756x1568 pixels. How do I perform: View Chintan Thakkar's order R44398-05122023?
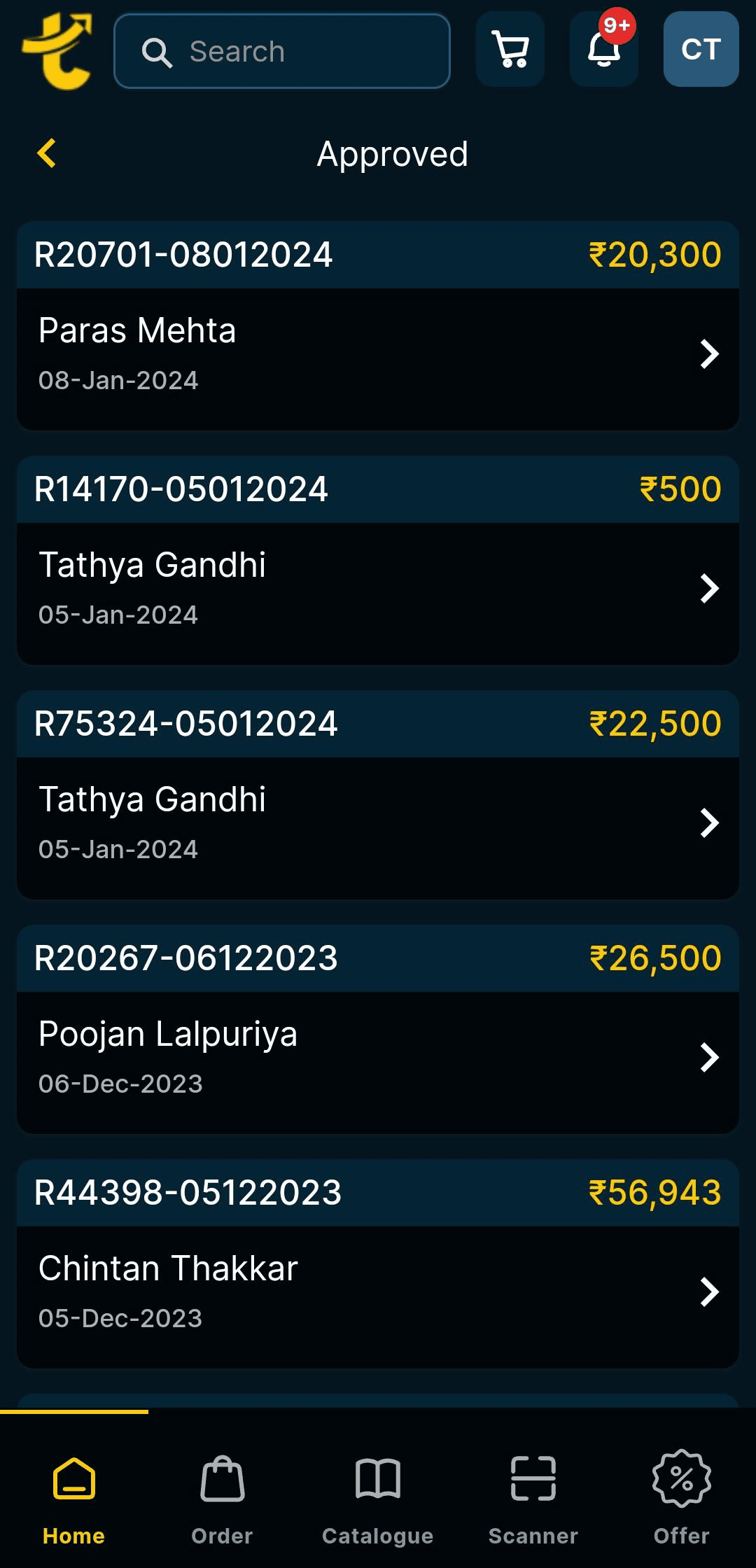(x=378, y=1292)
